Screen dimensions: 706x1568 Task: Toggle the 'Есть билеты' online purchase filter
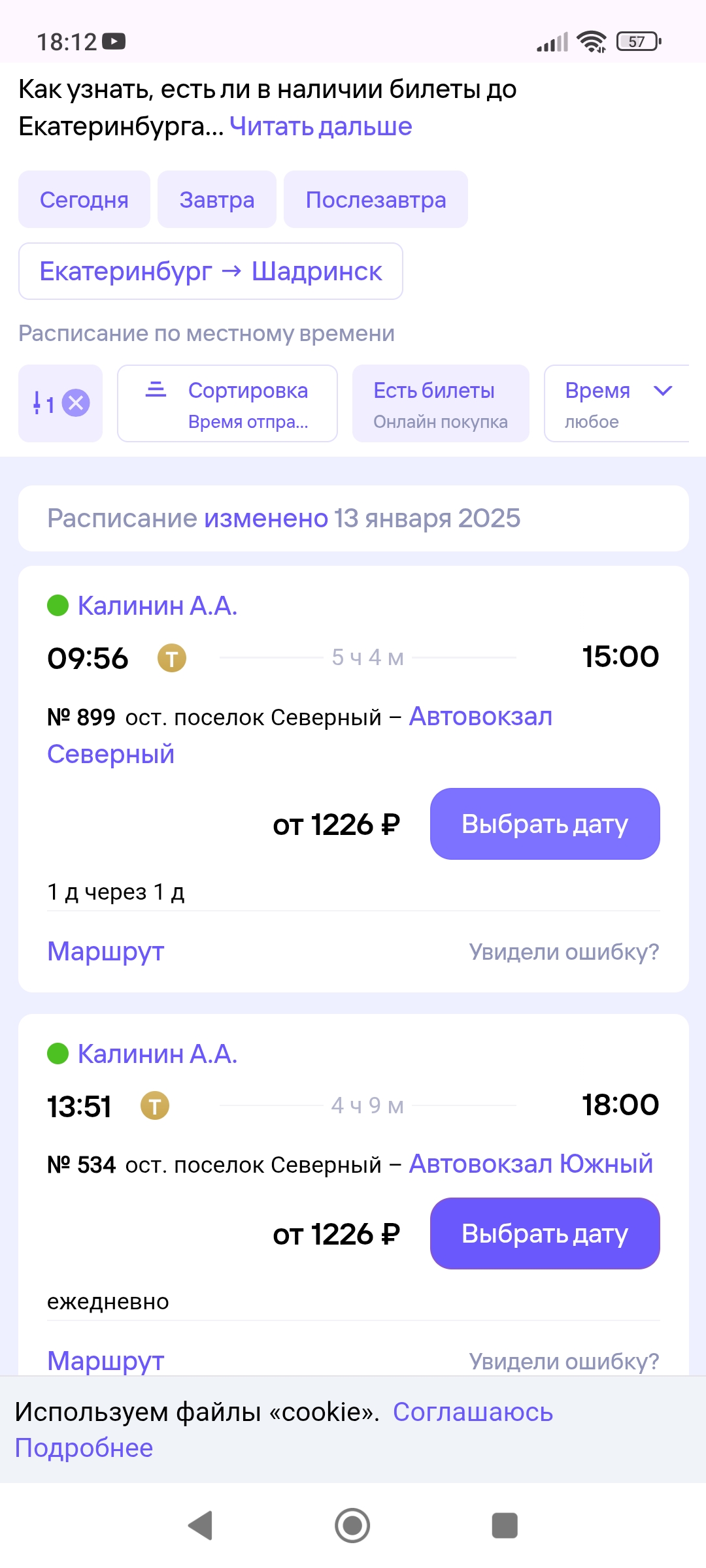(441, 404)
